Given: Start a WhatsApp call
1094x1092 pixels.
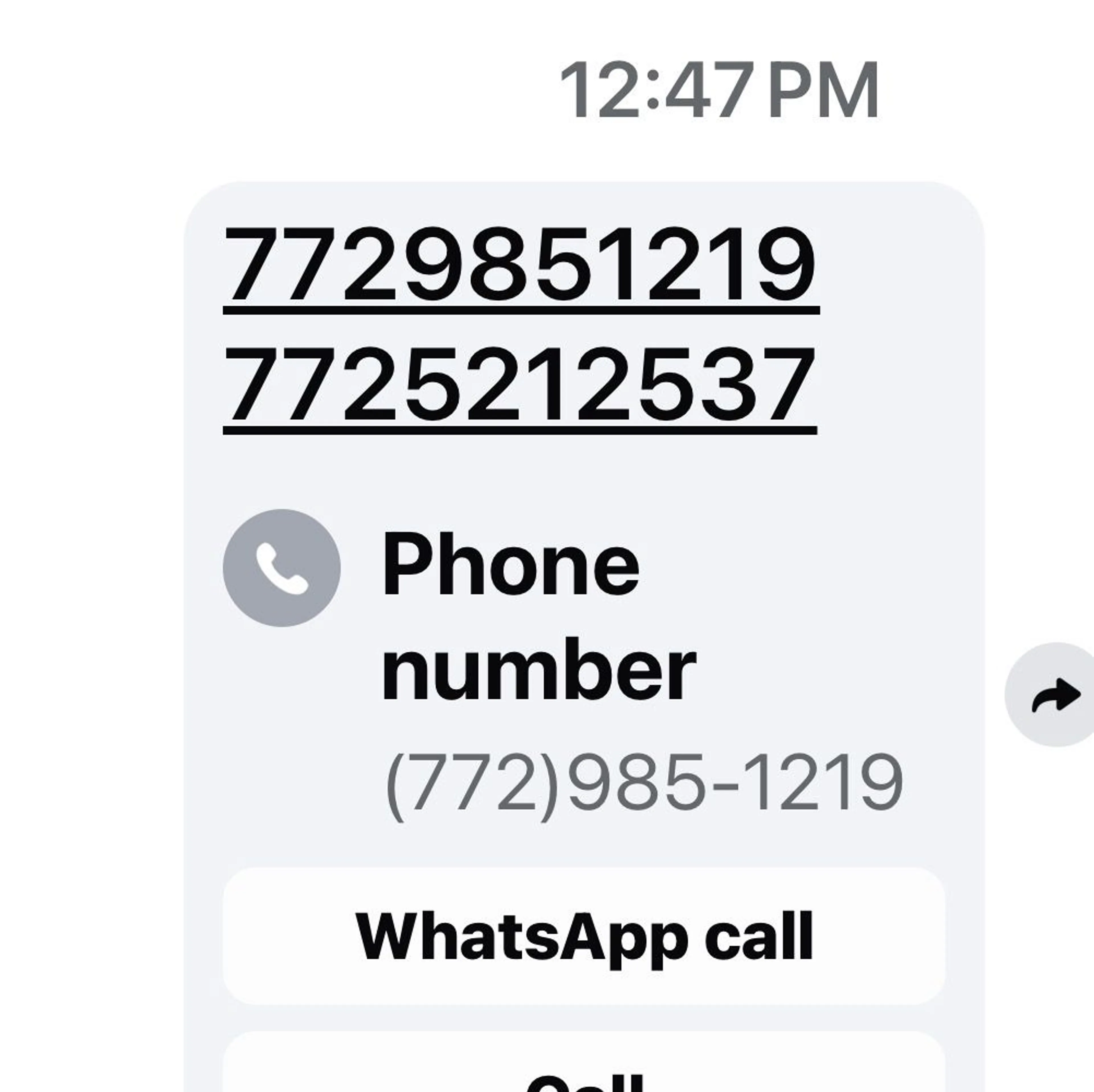Looking at the screenshot, I should [x=584, y=936].
